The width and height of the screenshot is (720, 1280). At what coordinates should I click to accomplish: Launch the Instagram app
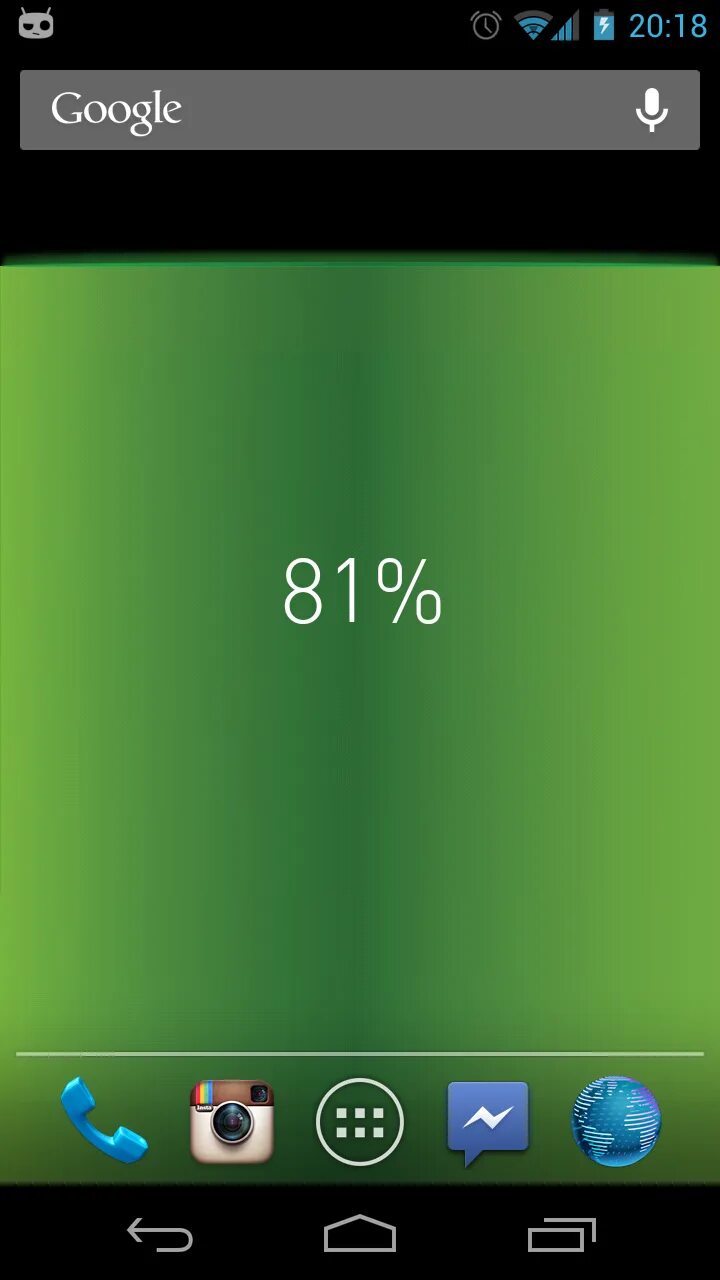(232, 1121)
